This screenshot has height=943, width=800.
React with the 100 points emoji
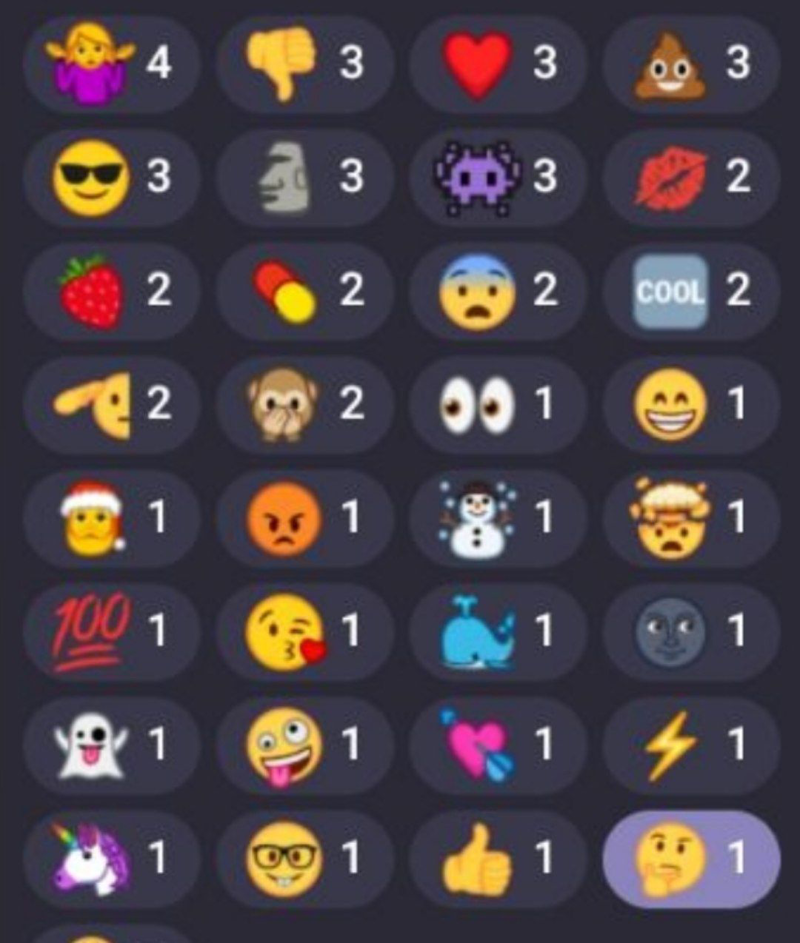(x=110, y=631)
